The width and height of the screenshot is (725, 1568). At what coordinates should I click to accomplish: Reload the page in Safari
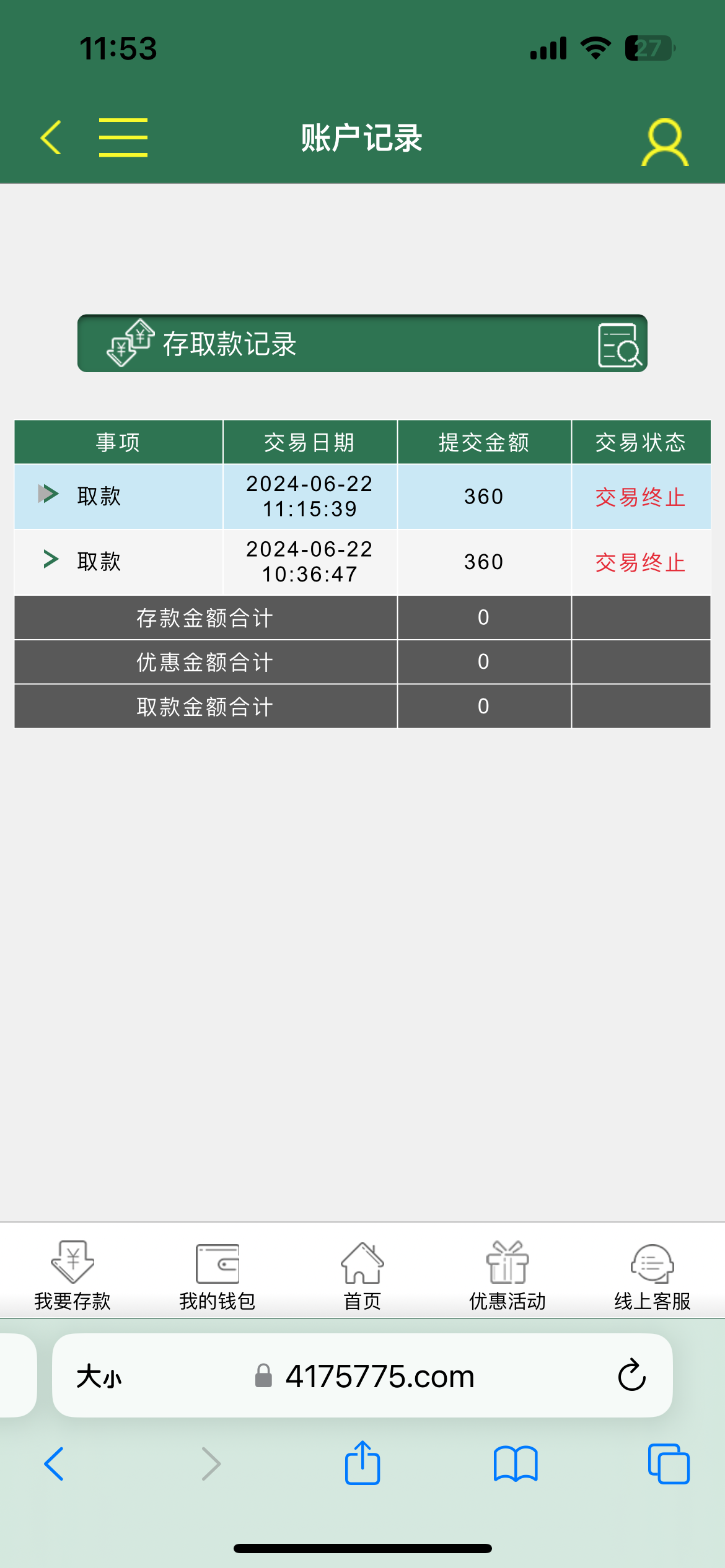(631, 1376)
